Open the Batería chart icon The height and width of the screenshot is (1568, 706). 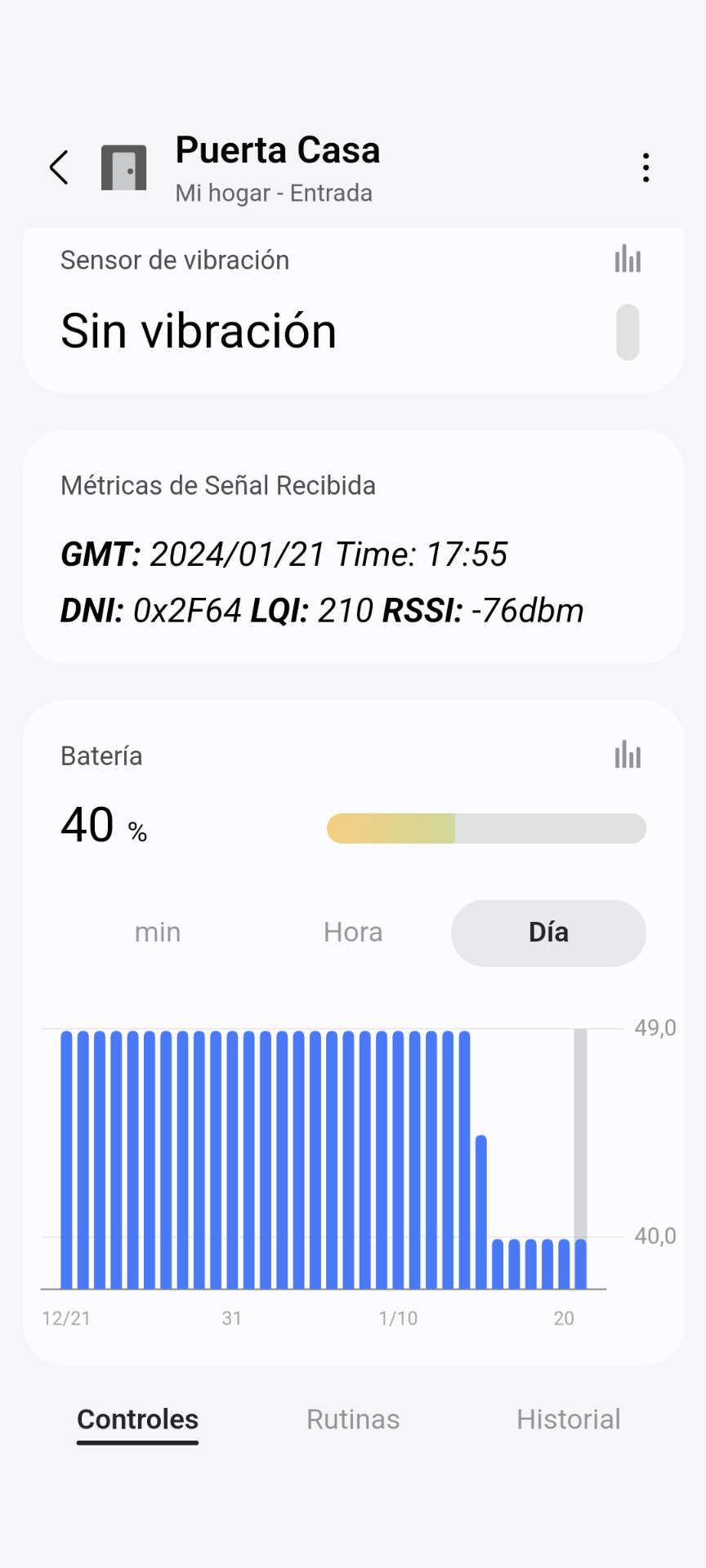(x=628, y=755)
